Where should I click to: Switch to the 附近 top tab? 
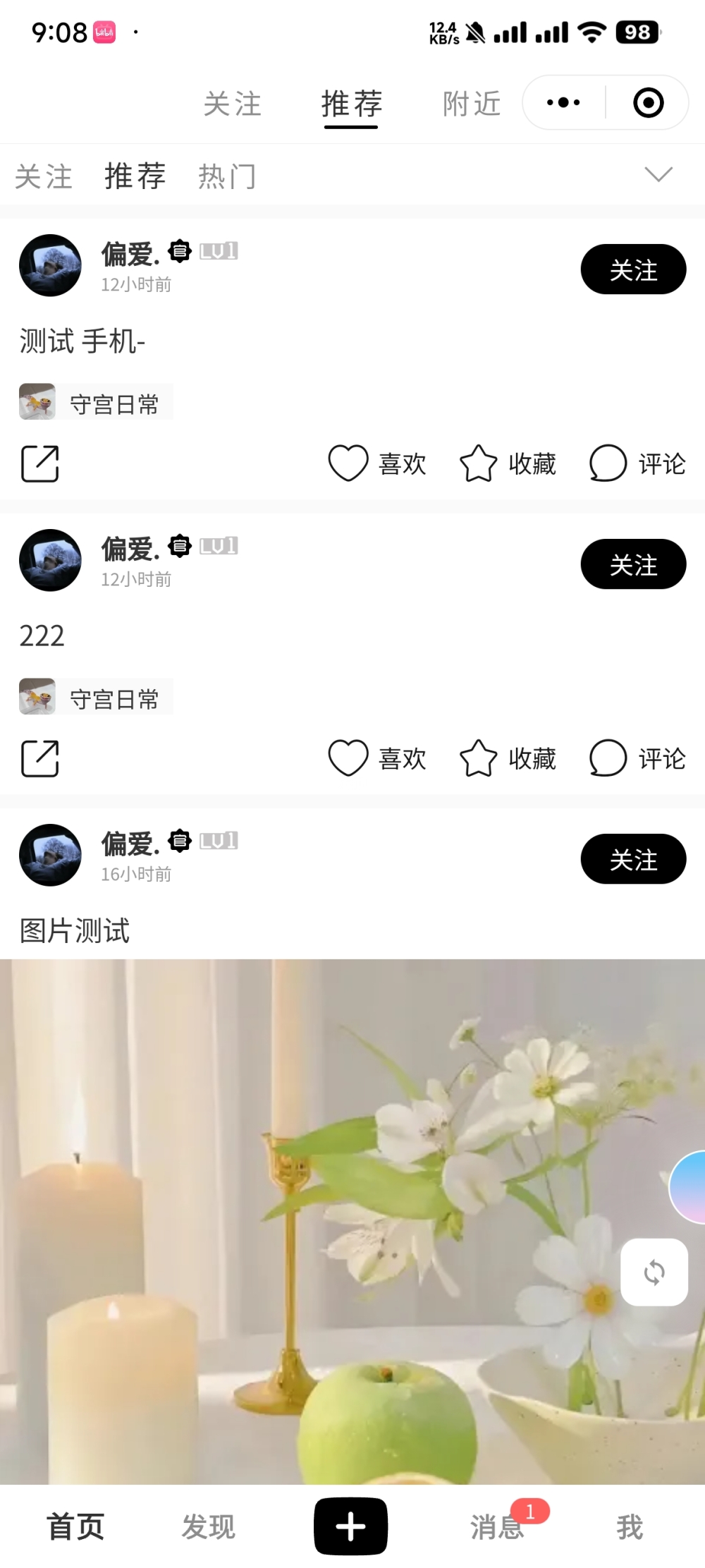[x=471, y=104]
